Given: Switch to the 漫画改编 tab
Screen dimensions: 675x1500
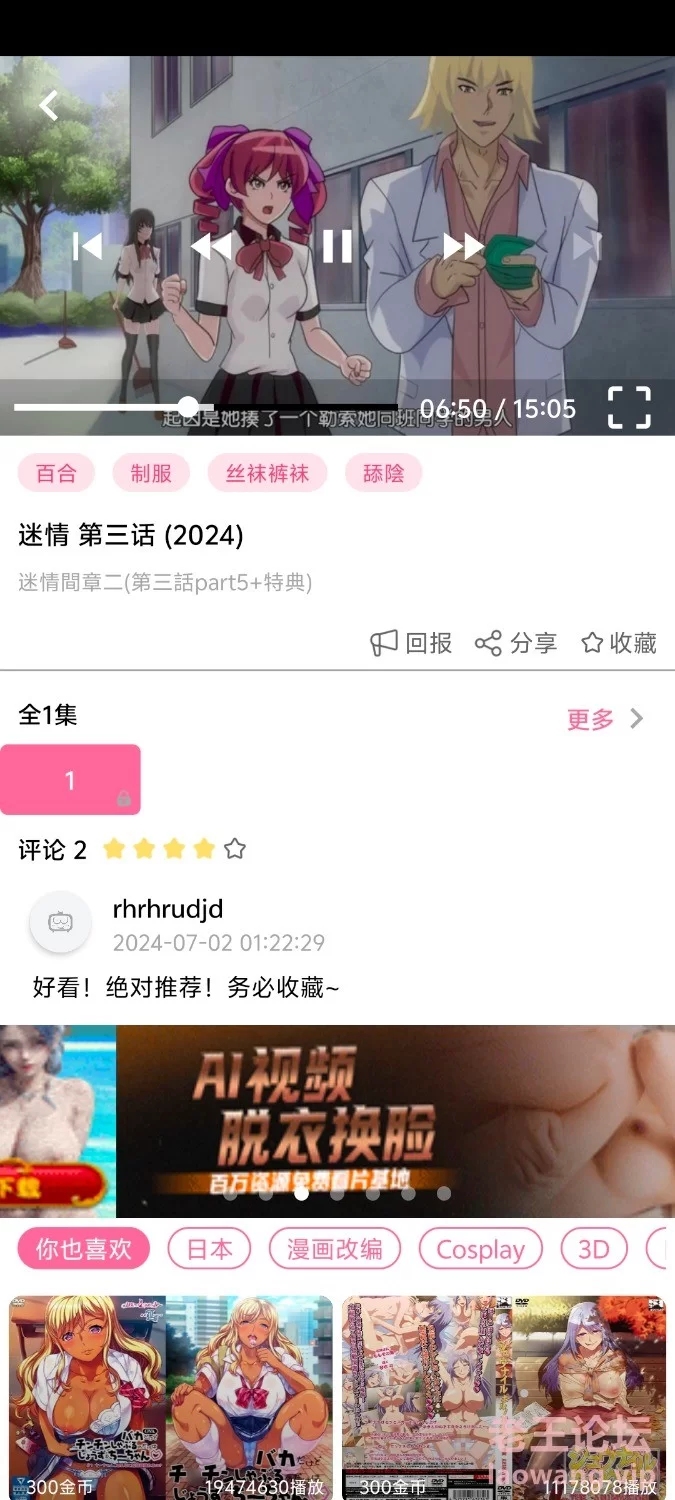Looking at the screenshot, I should point(334,1249).
